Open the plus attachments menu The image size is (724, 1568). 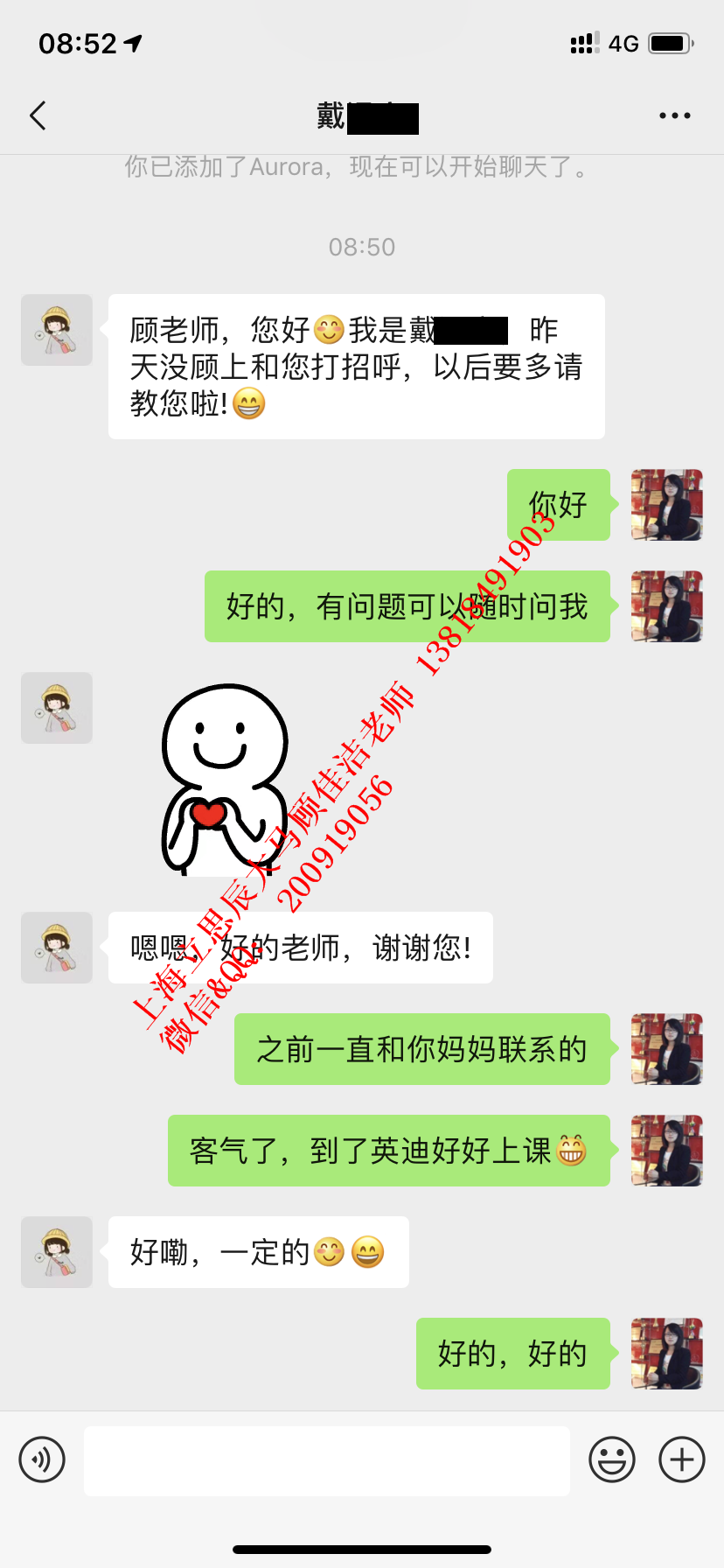click(x=682, y=1459)
